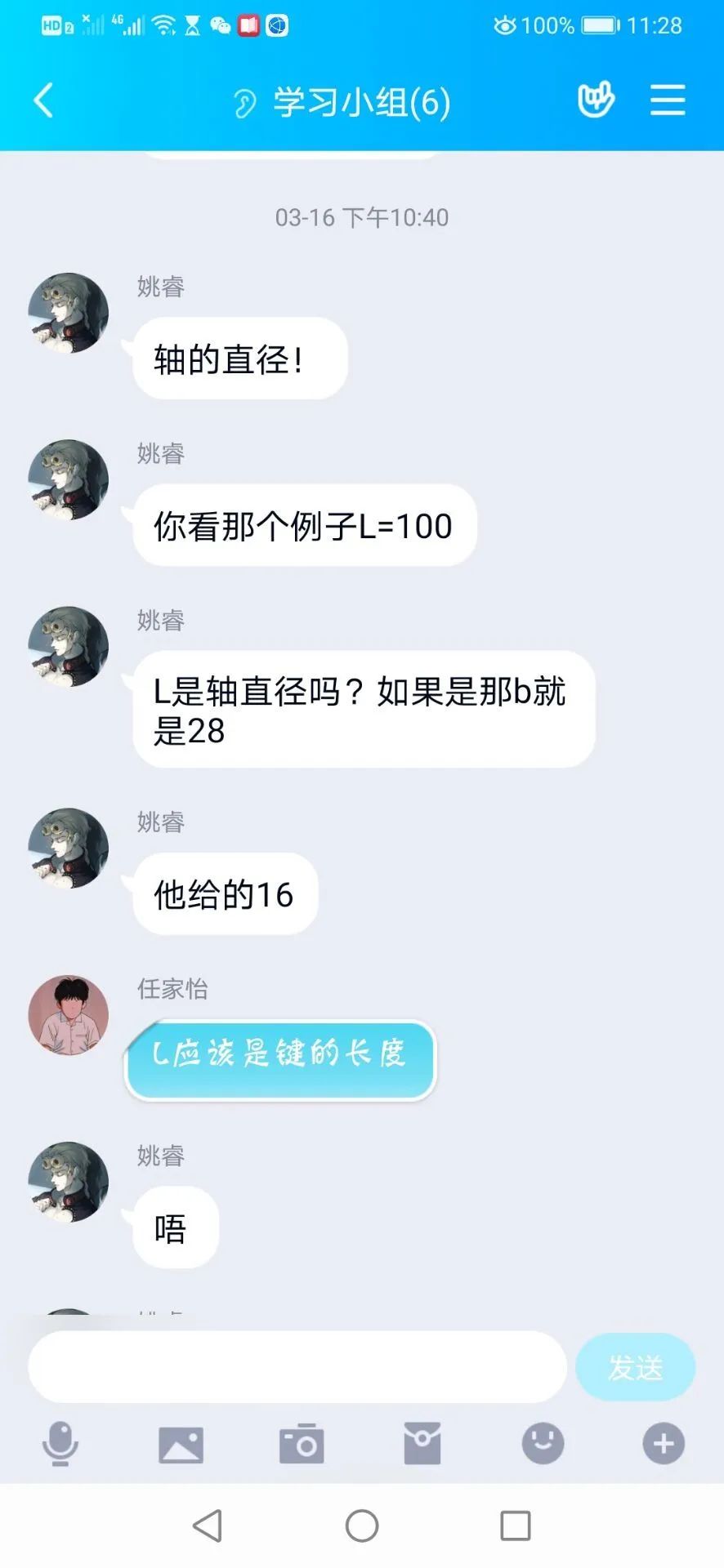Open the group chat menu
The height and width of the screenshot is (1568, 724).
point(667,100)
